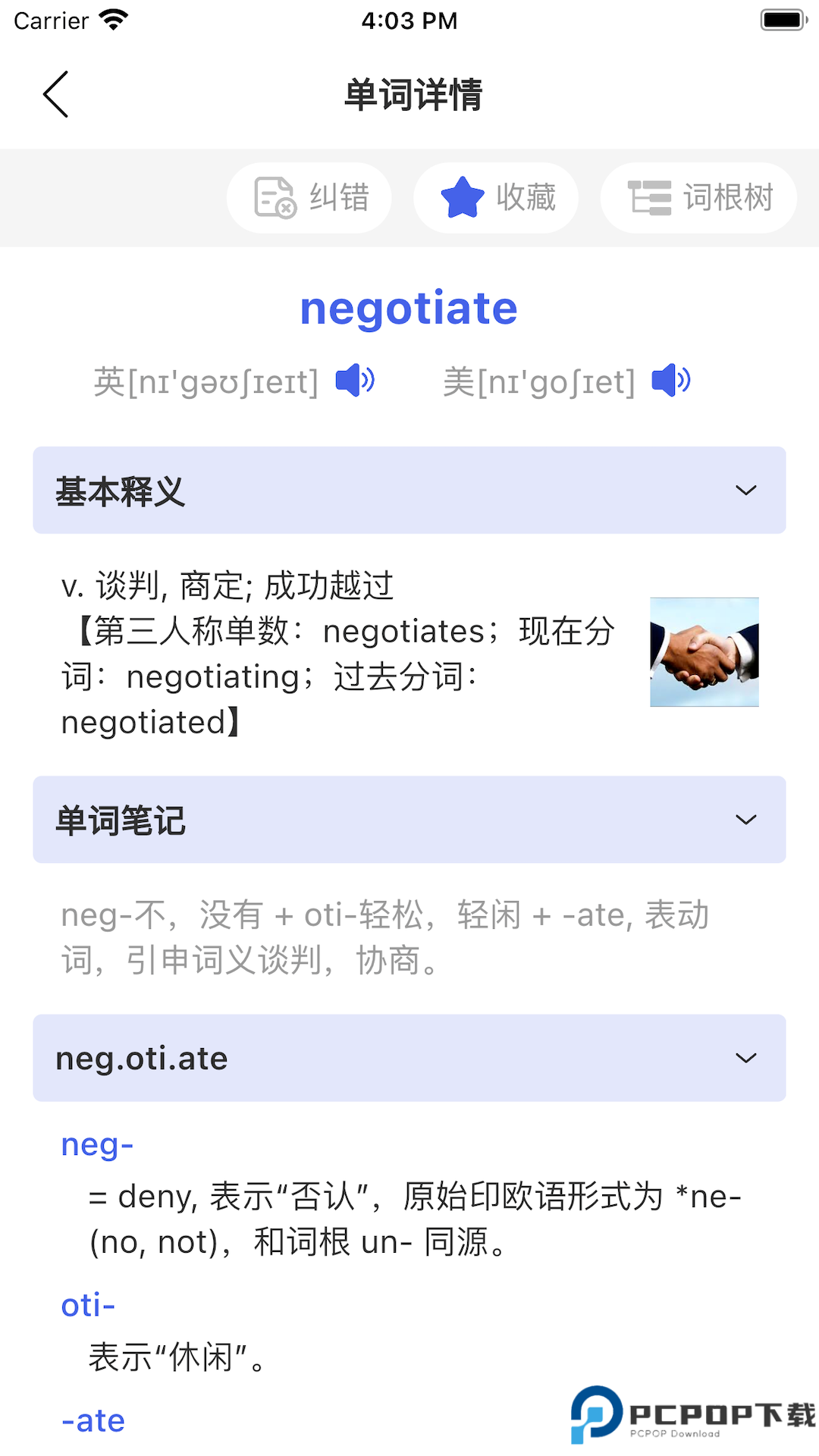Toggle favorite status of negotiate
819x1456 pixels.
pos(494,197)
